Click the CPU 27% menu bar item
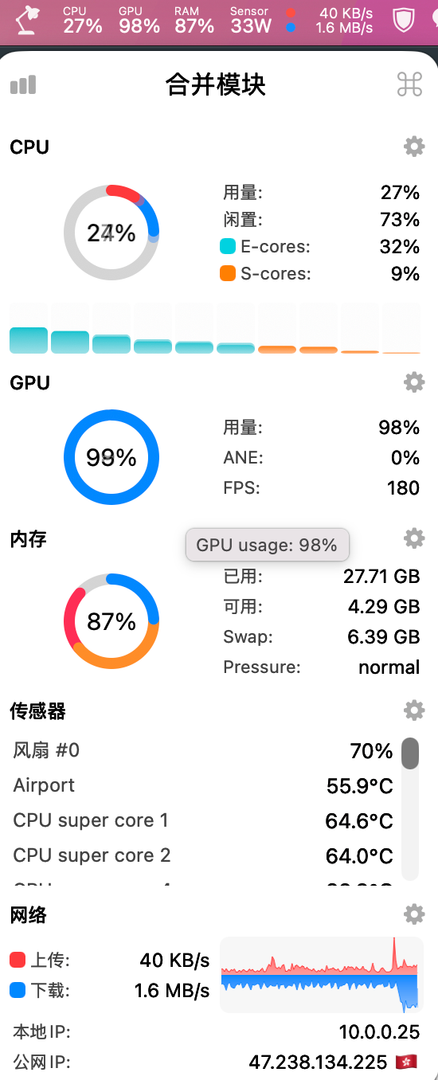 click(83, 20)
